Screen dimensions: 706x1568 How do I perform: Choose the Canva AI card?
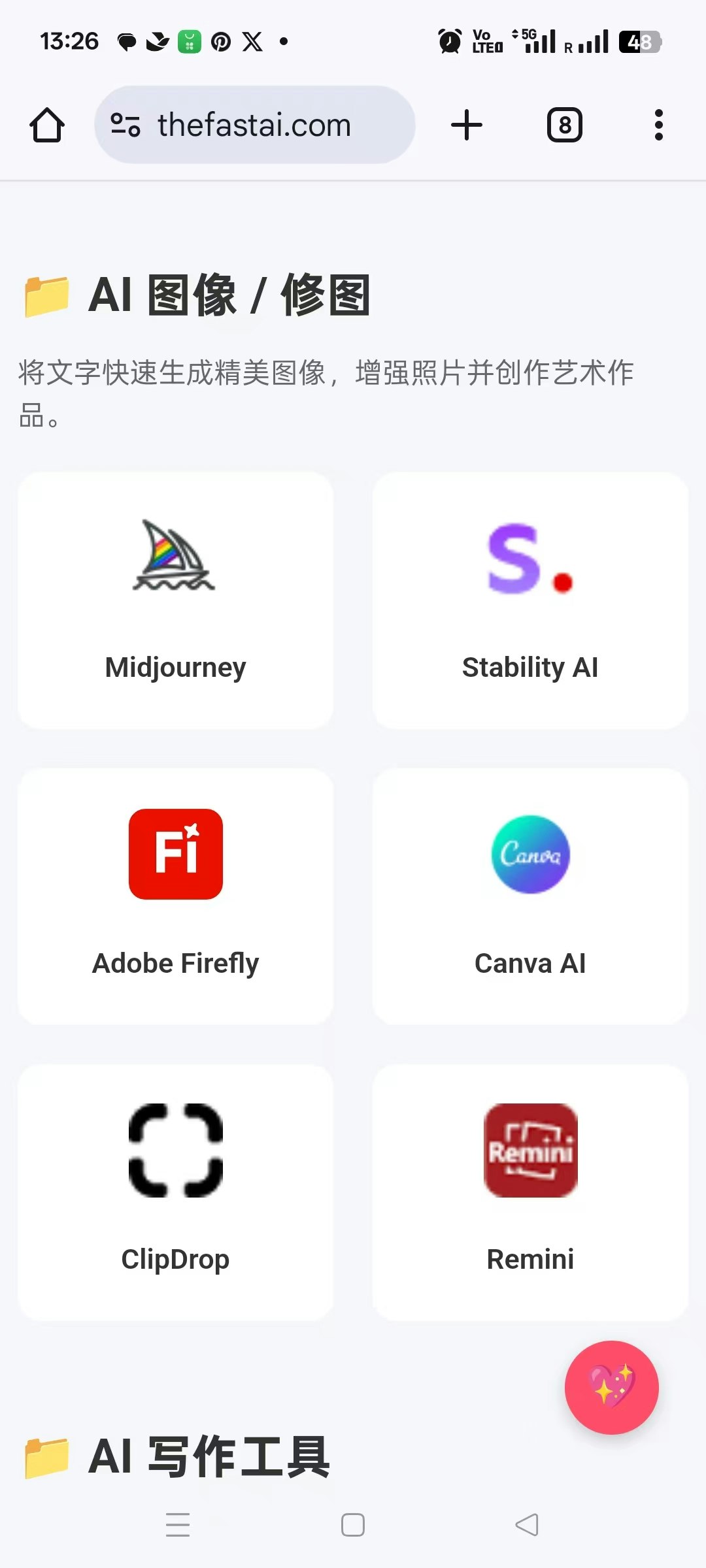pyautogui.click(x=530, y=896)
